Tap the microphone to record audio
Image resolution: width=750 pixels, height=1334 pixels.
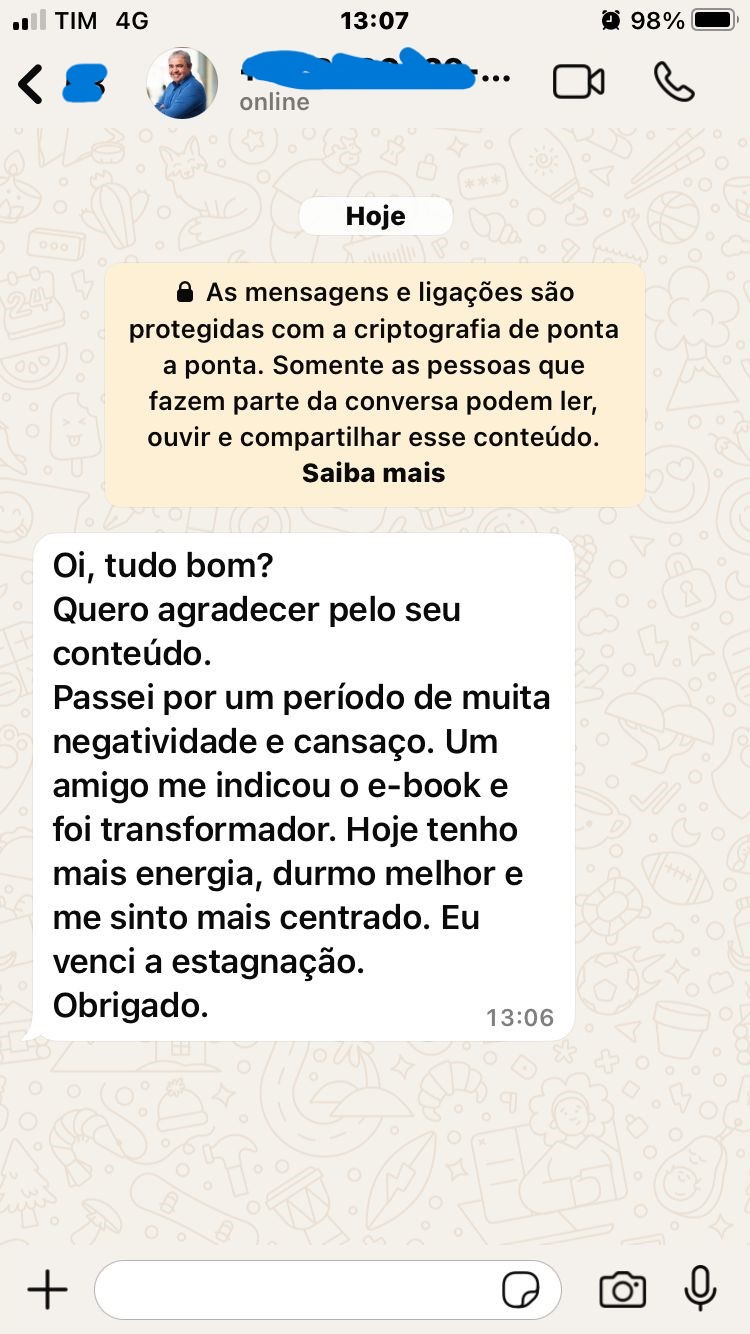click(700, 1288)
